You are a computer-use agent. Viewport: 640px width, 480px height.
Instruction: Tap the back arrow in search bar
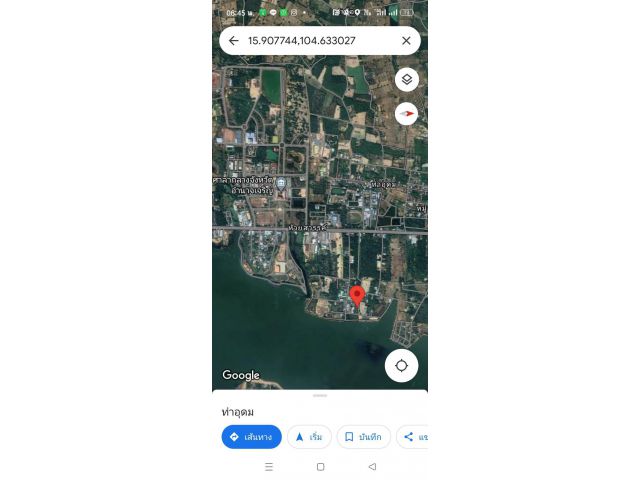[233, 41]
